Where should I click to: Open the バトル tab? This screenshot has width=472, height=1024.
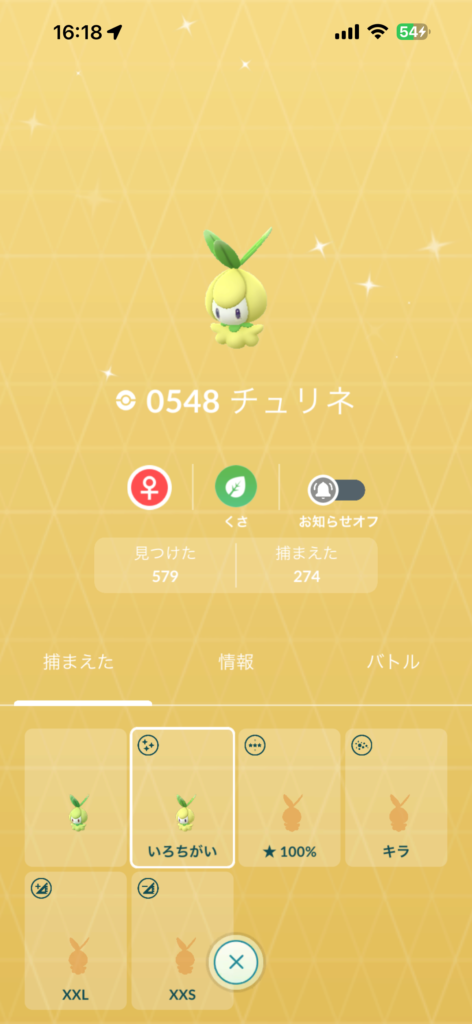[x=393, y=662]
